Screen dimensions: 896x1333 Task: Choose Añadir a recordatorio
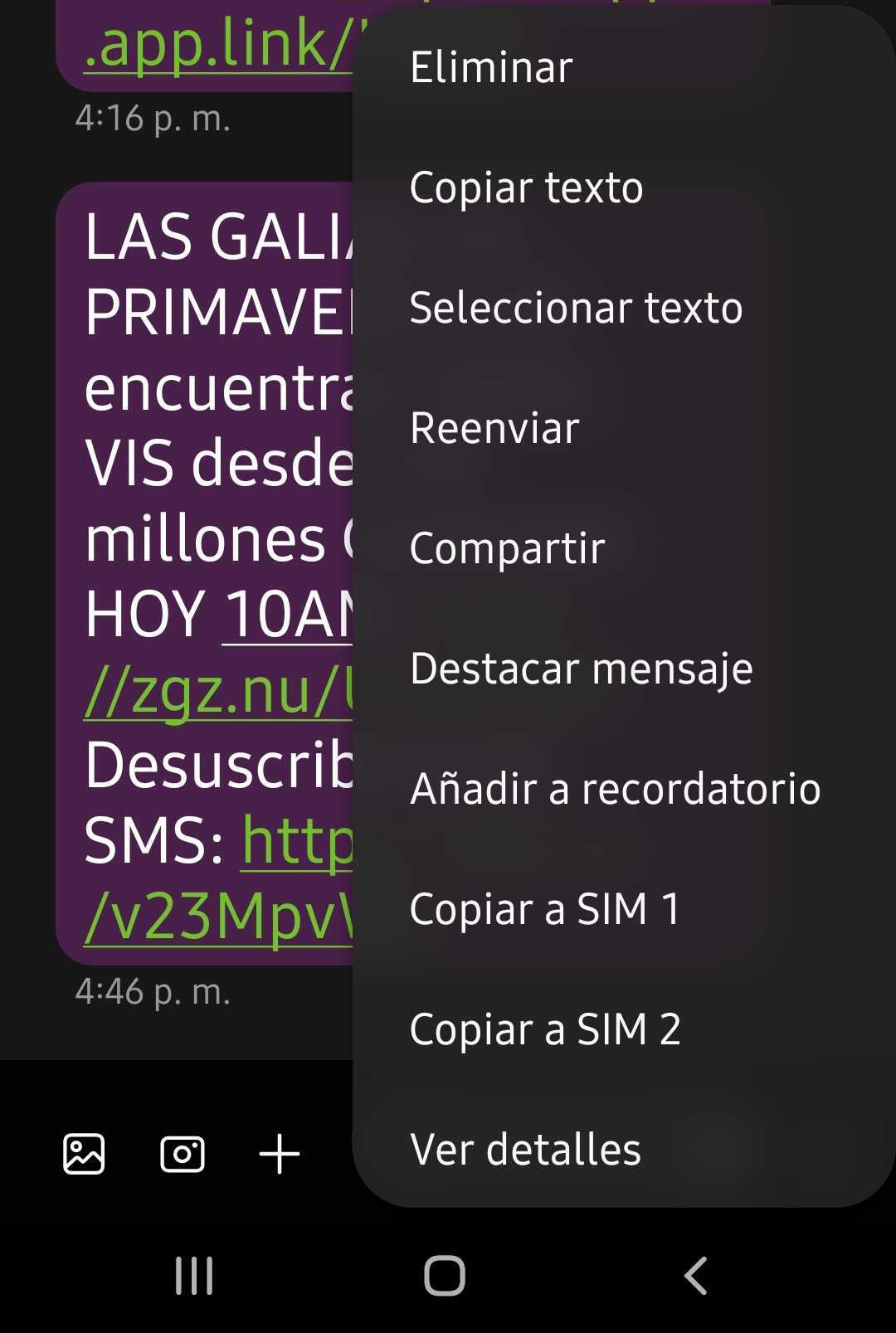coord(614,789)
